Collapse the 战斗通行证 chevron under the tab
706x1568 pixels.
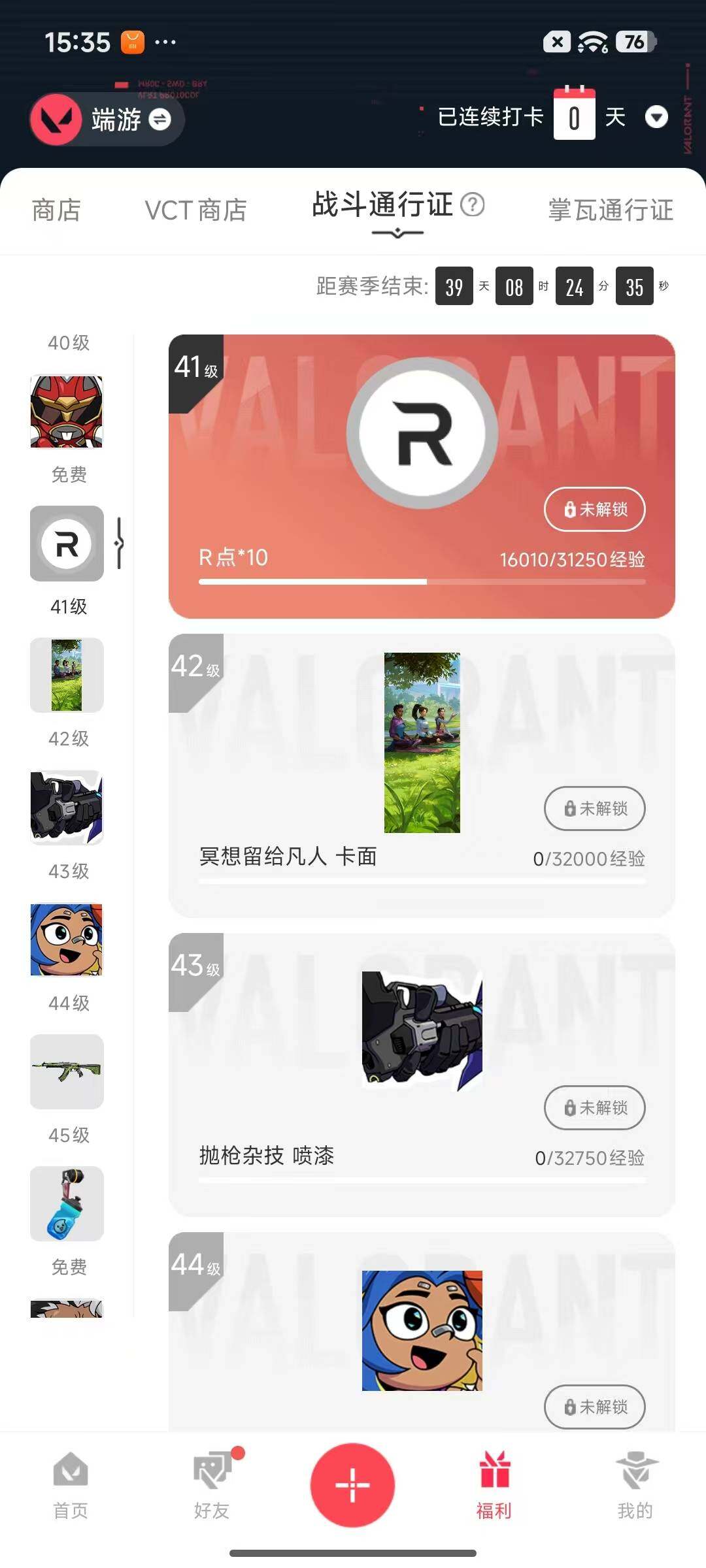point(398,233)
